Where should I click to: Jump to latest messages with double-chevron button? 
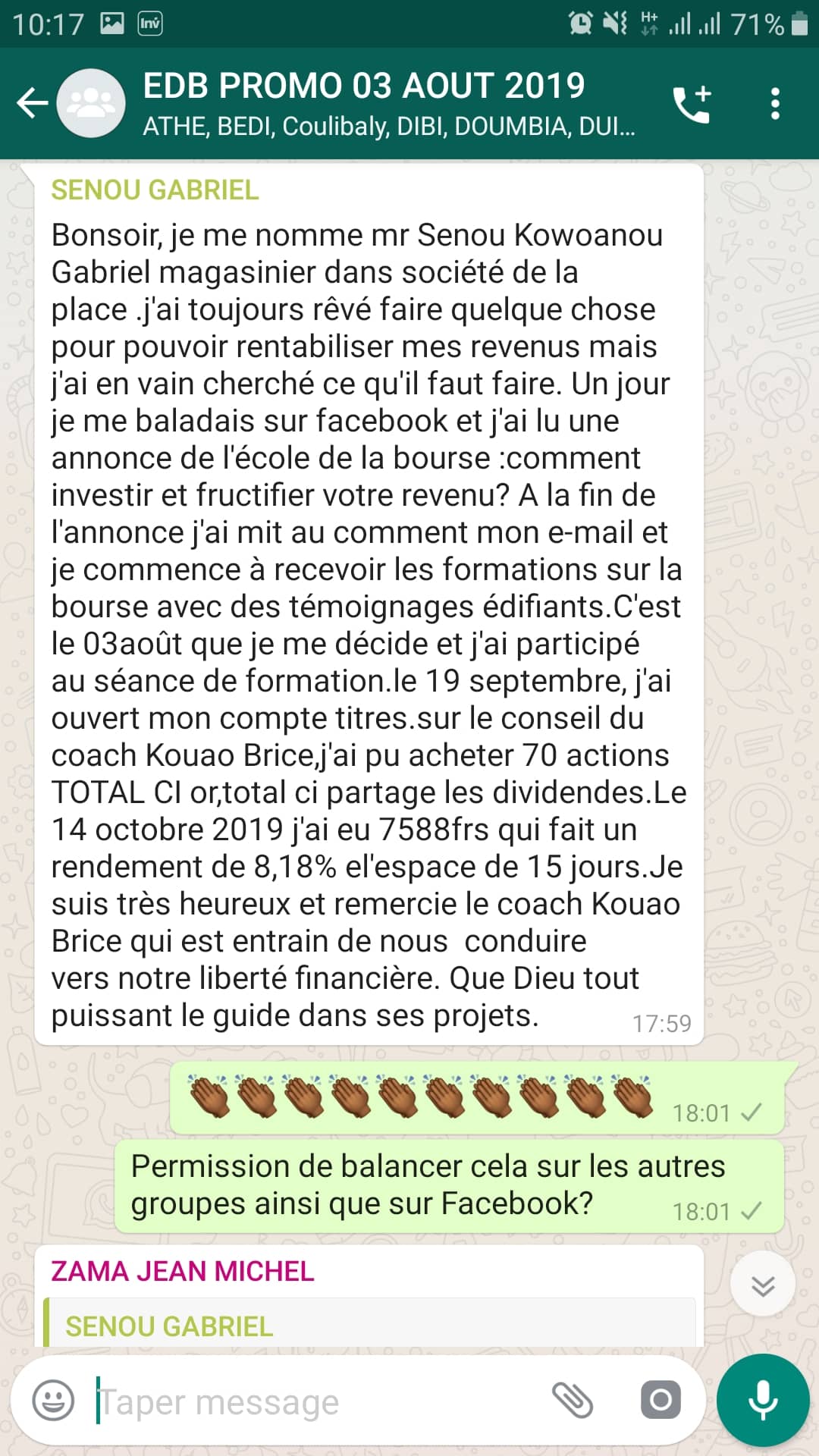click(x=762, y=1285)
